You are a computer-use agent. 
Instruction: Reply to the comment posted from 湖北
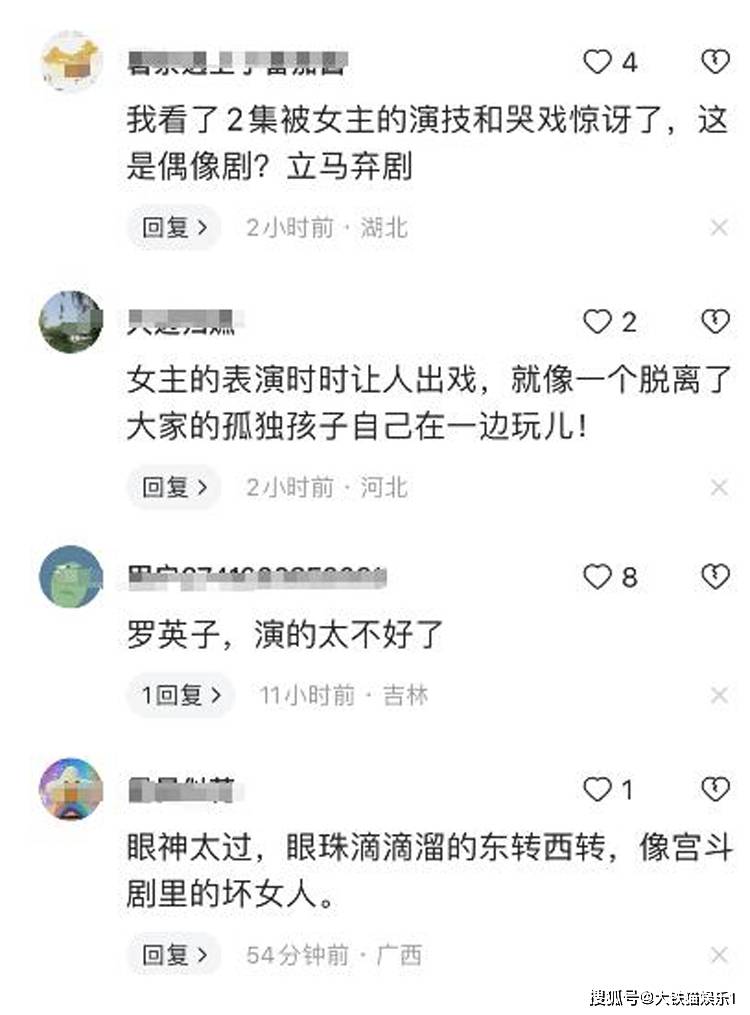173,227
